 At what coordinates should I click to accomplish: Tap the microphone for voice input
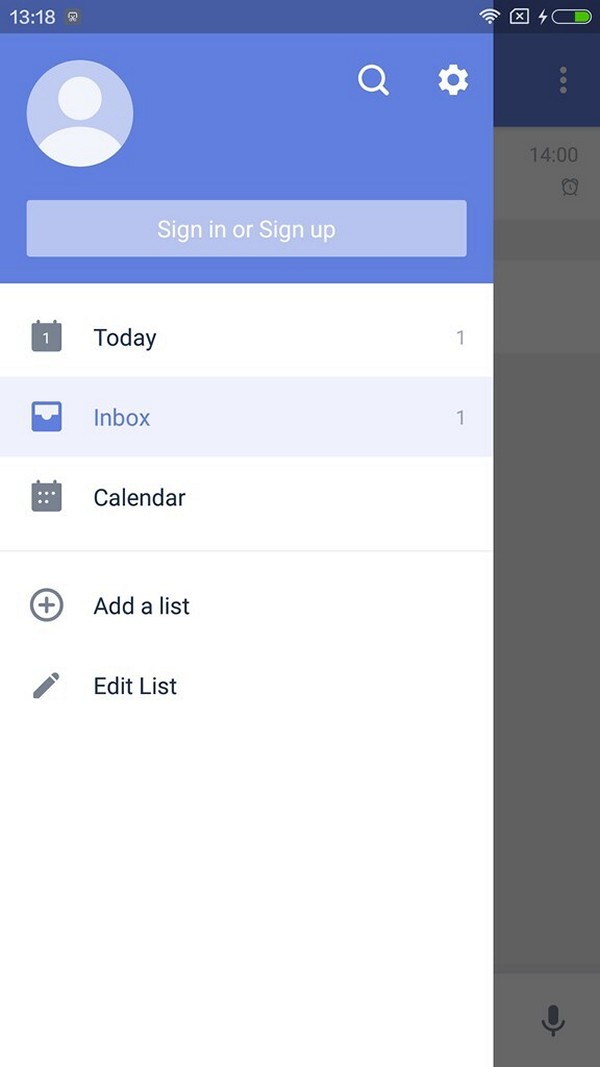coord(553,1020)
